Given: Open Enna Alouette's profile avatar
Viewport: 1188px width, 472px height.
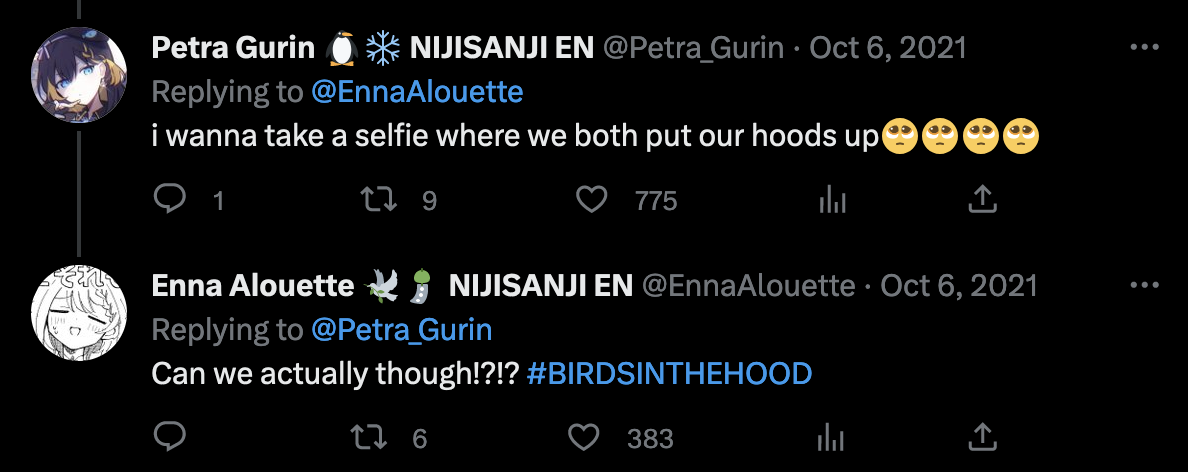Looking at the screenshot, I should 79,313.
